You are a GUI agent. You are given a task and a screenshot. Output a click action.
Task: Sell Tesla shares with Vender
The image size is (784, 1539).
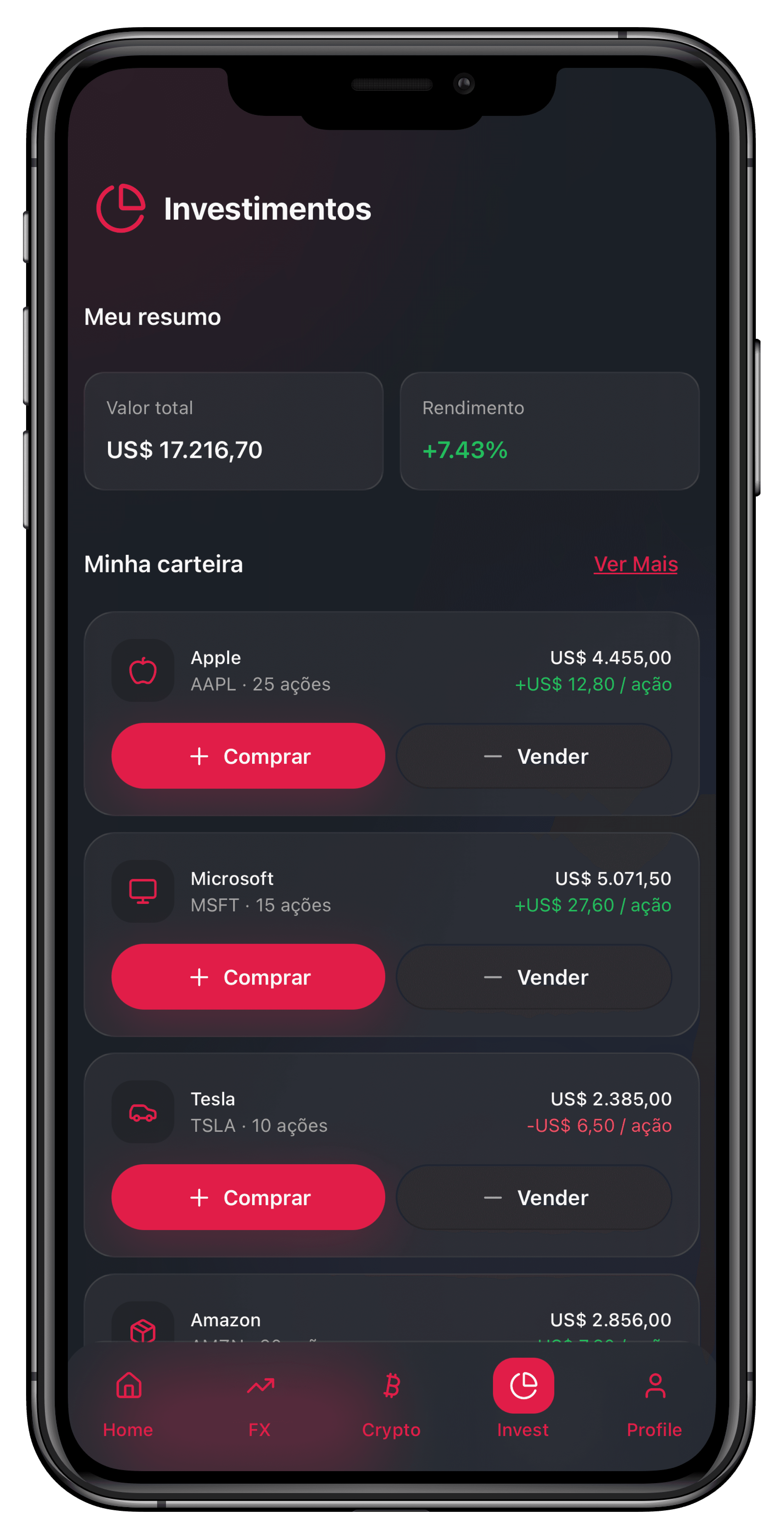click(534, 1197)
